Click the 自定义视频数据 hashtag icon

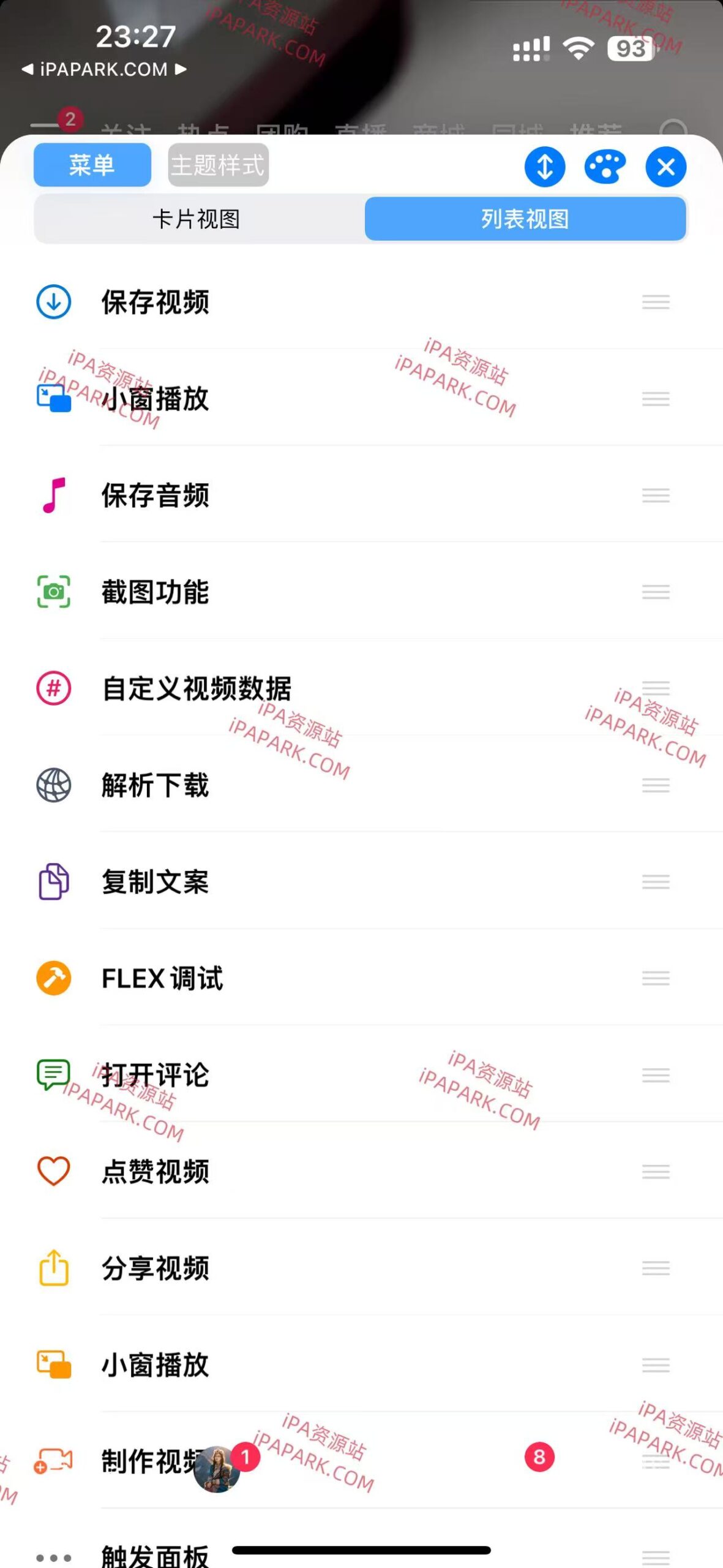click(x=53, y=688)
